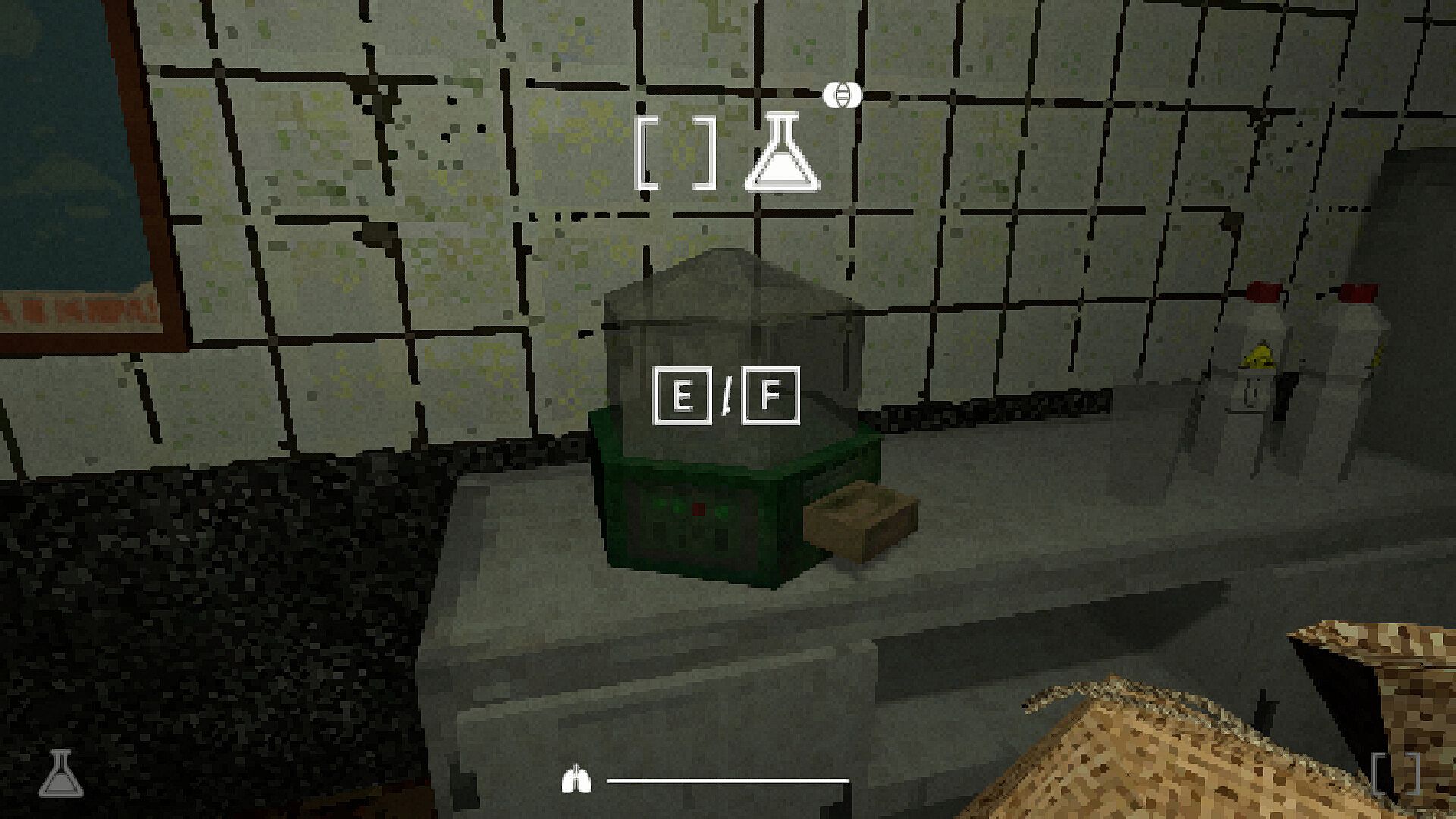Select the empty bracket slot in bottom corner
Image resolution: width=1456 pixels, height=819 pixels.
[1396, 774]
